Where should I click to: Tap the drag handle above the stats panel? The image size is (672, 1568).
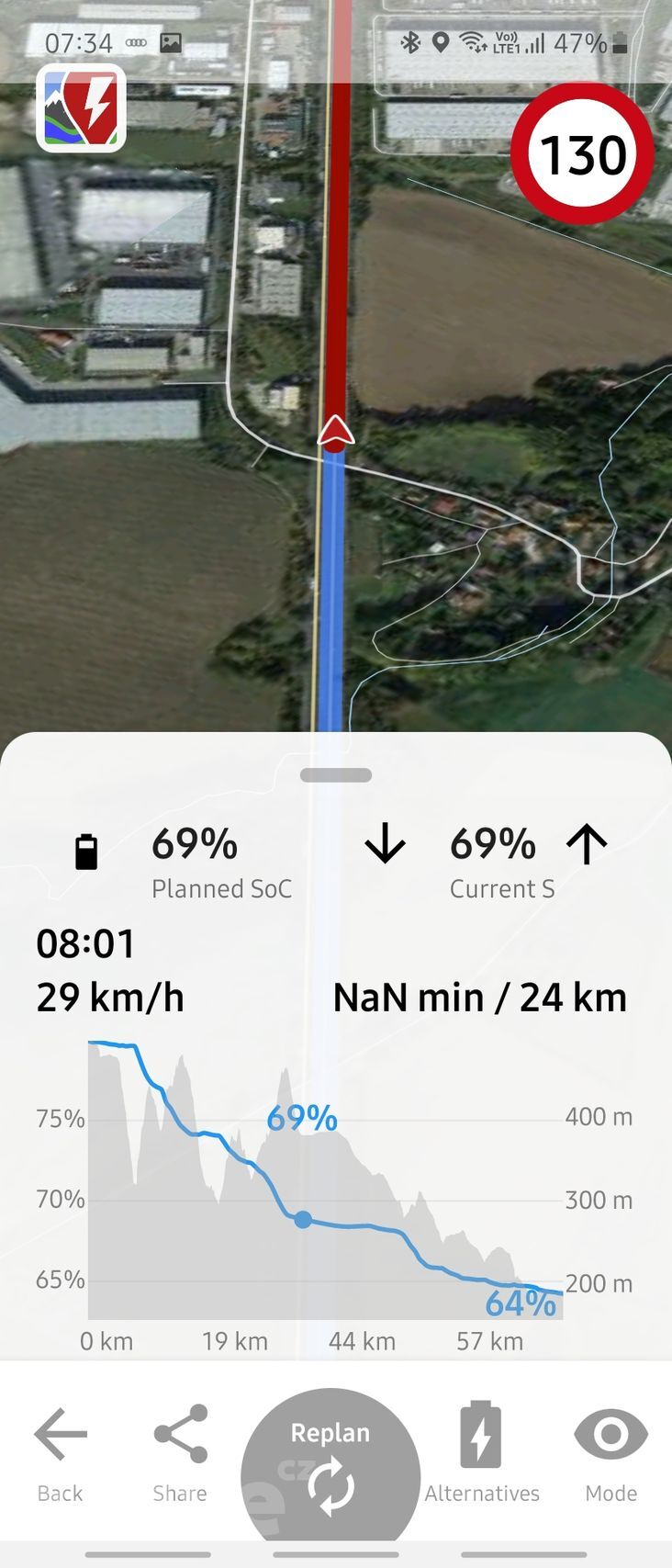tap(336, 774)
